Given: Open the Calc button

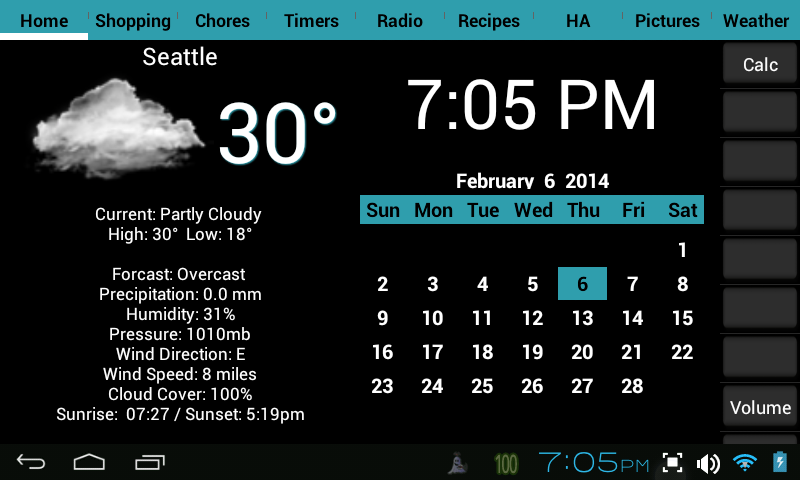Looking at the screenshot, I should [x=760, y=65].
